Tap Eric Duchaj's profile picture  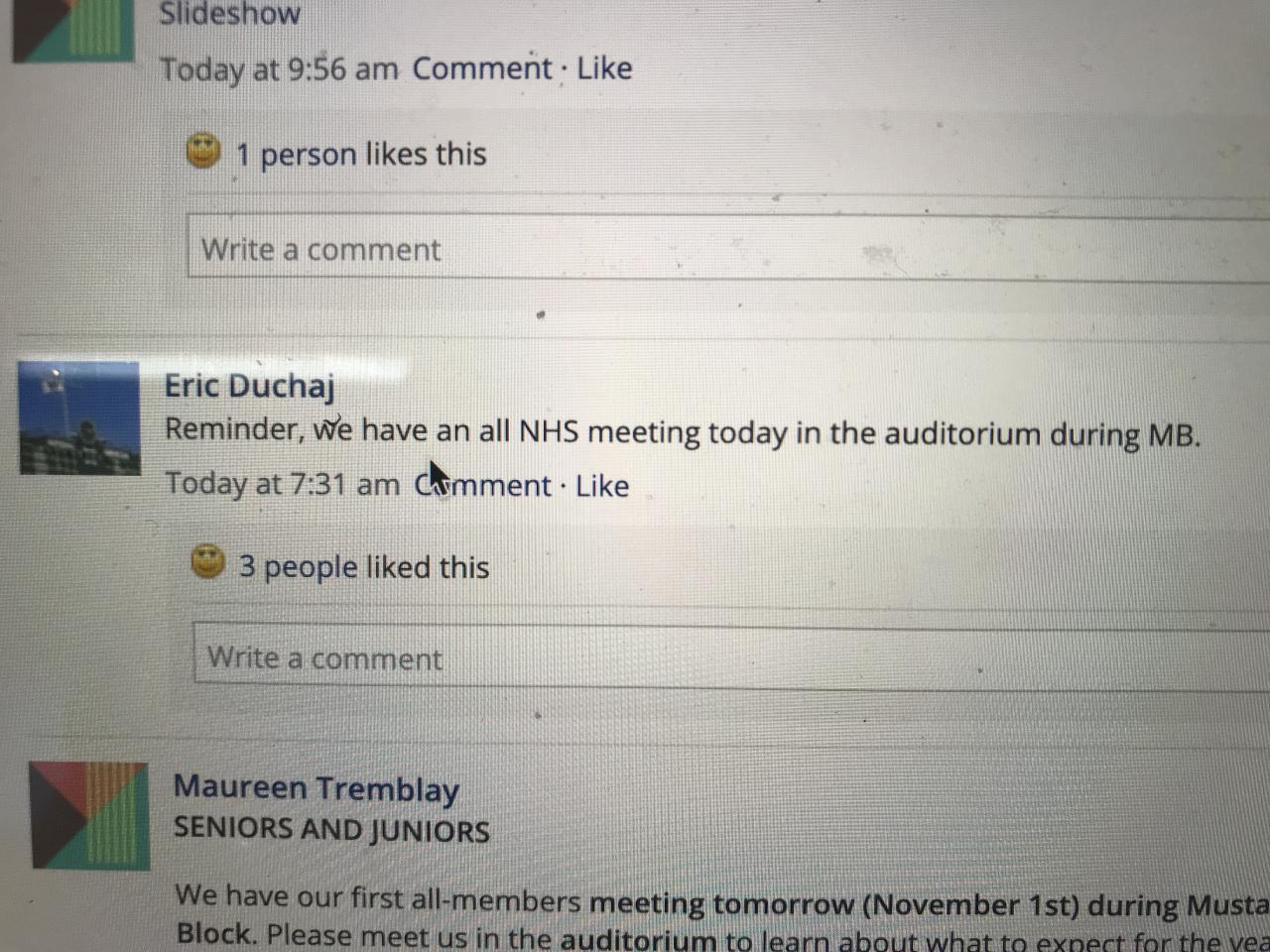79,417
